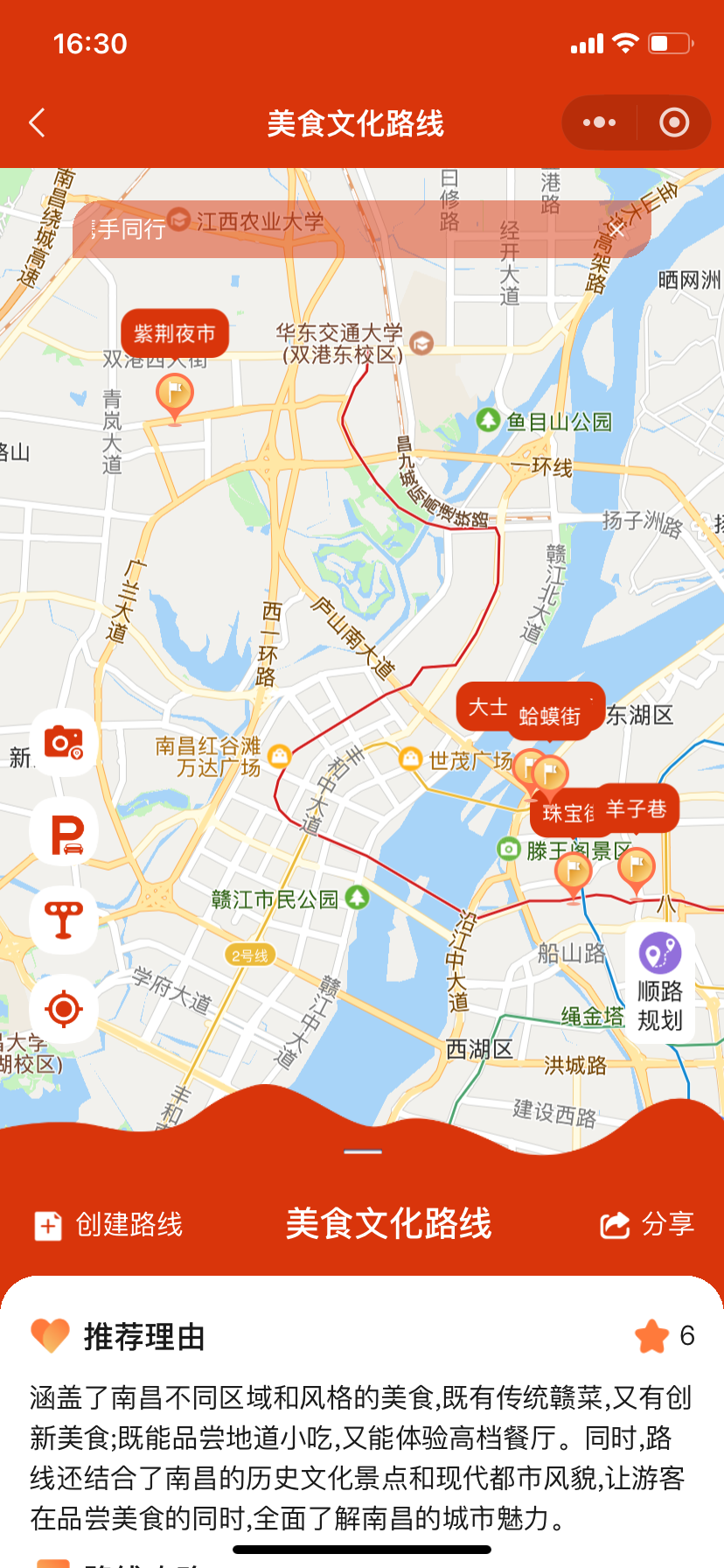Open 顺路规划 route planner
724x1568 pixels.
point(660,983)
